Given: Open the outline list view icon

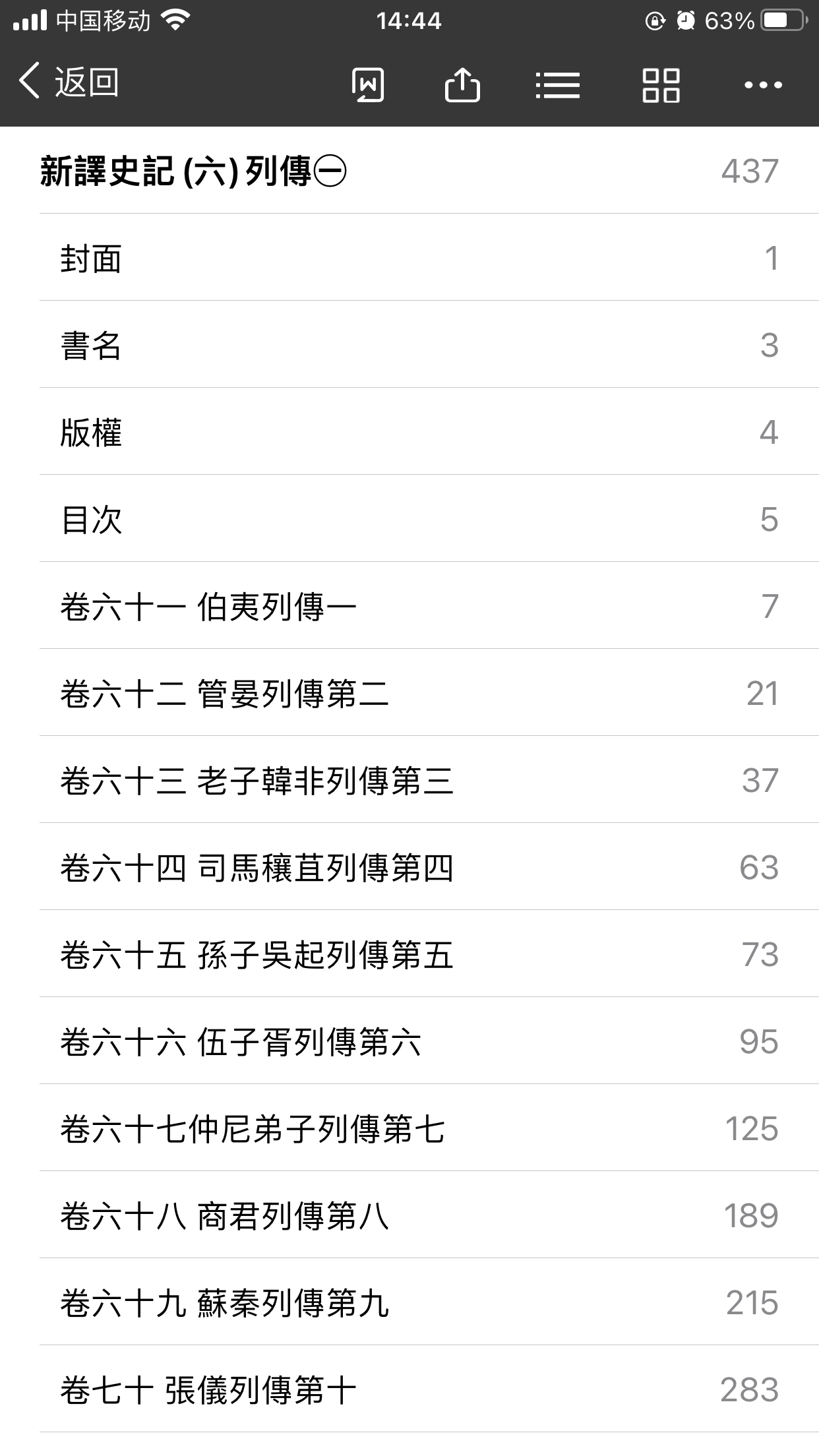Looking at the screenshot, I should tap(558, 84).
